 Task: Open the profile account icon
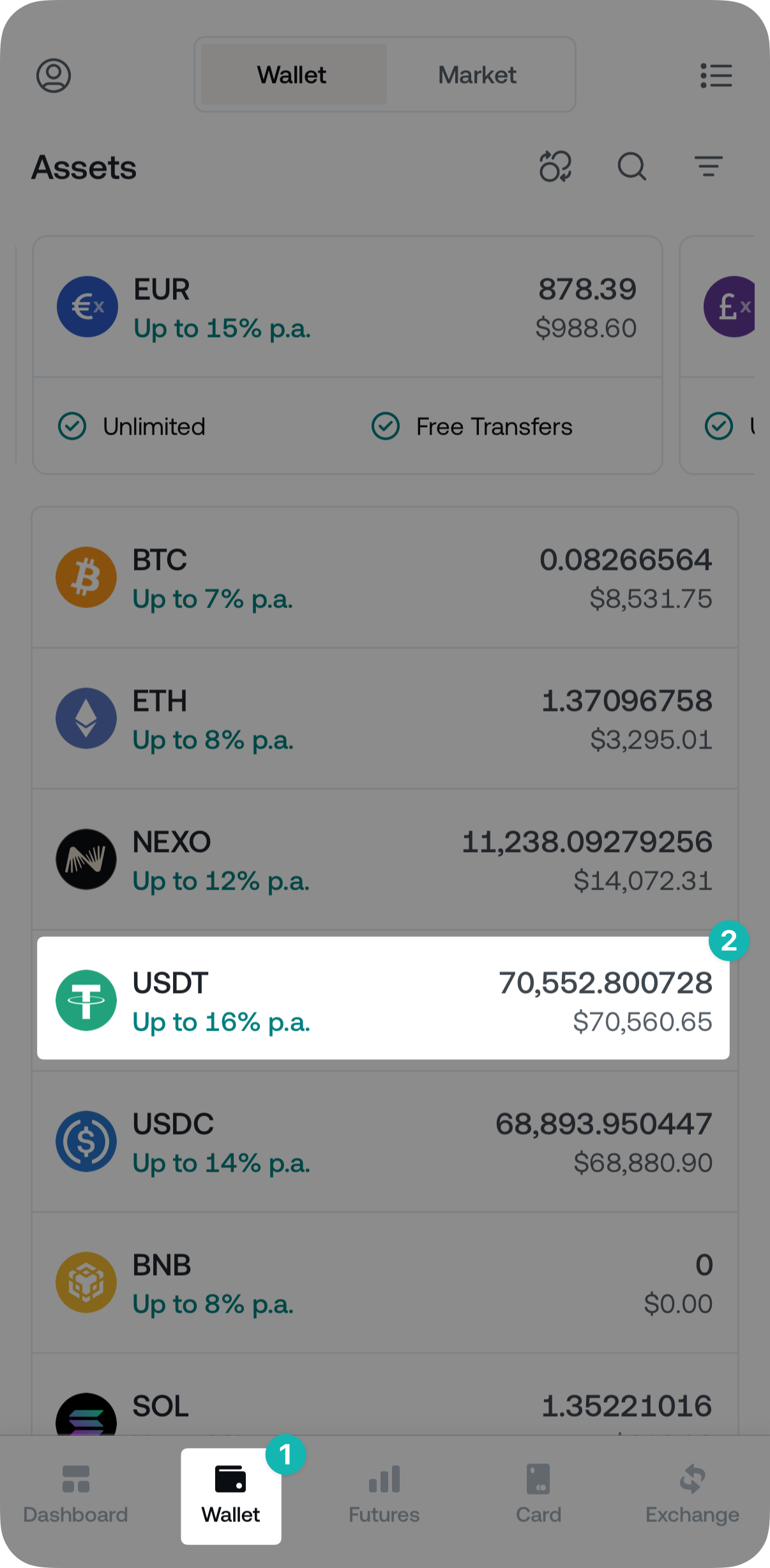click(54, 75)
